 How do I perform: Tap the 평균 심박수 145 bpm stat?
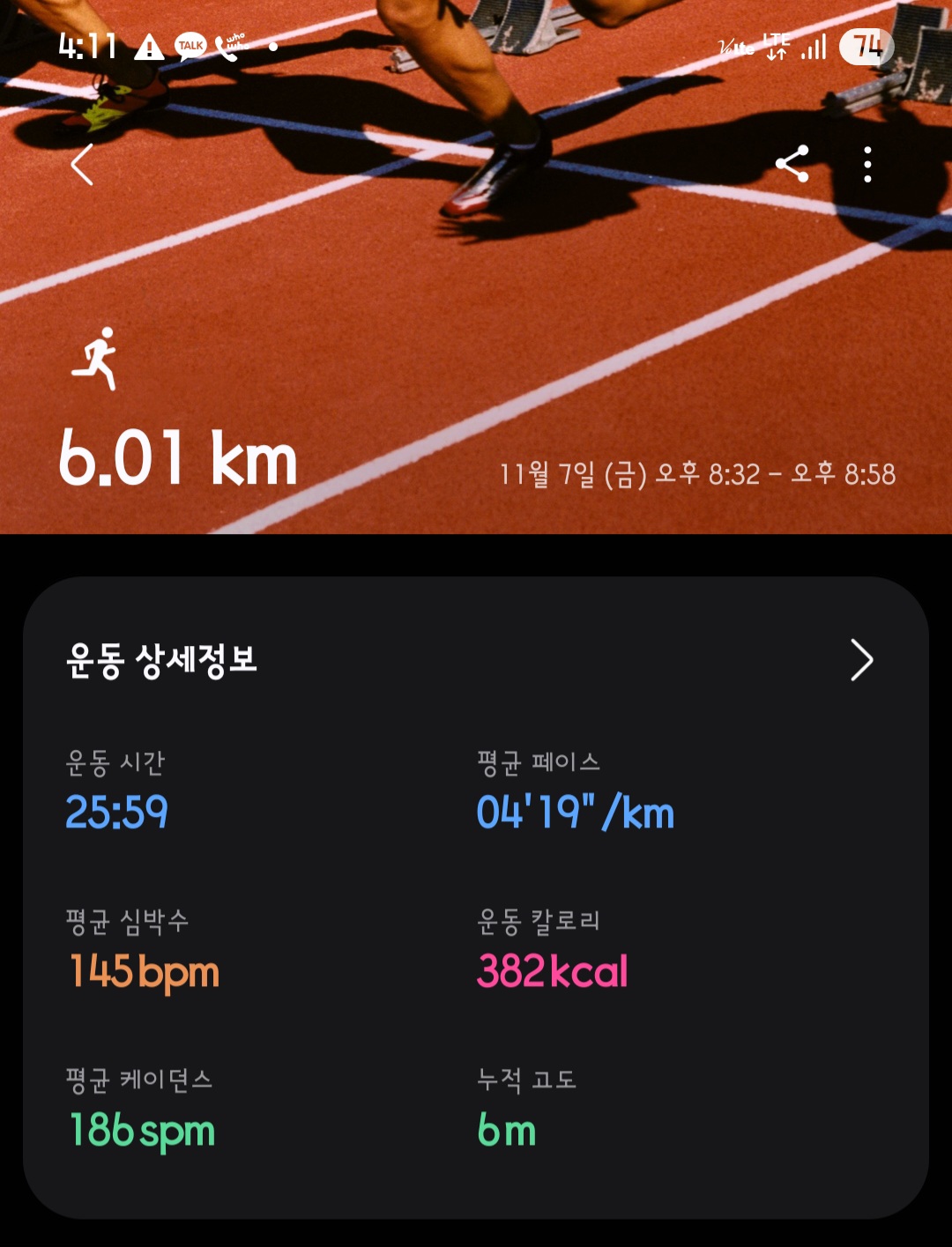pos(145,972)
